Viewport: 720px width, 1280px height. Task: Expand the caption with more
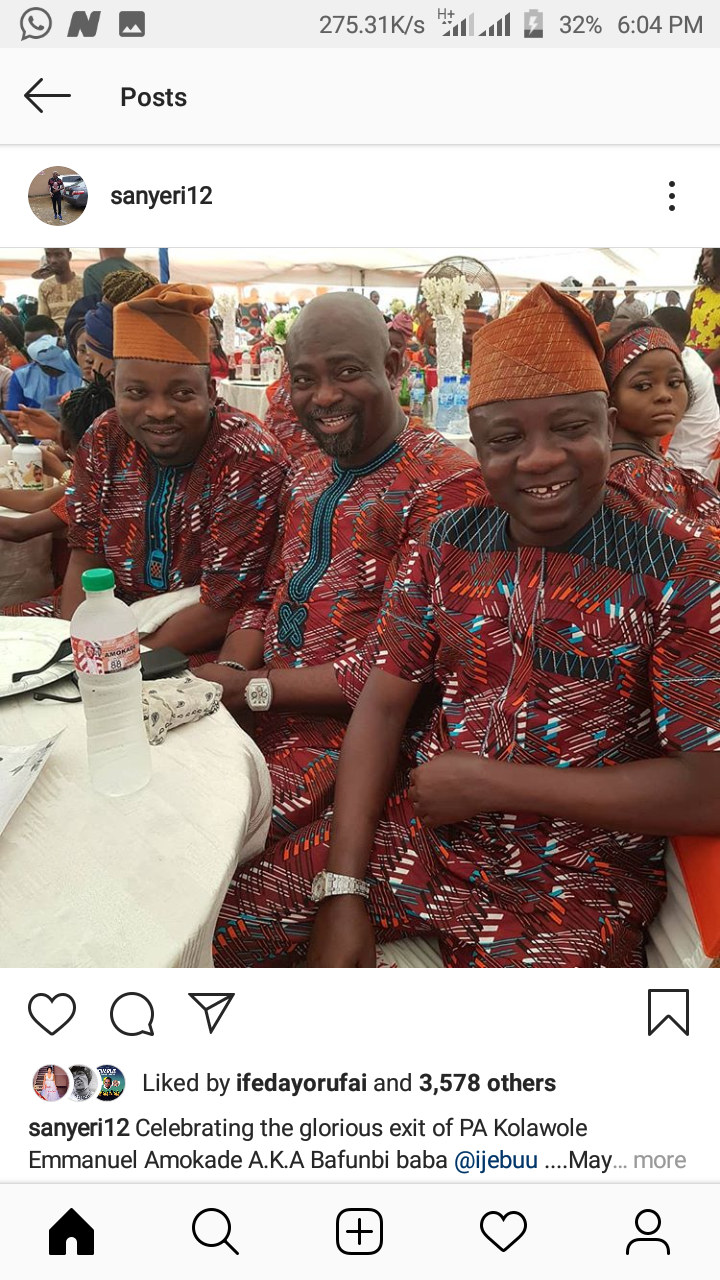(x=659, y=1161)
